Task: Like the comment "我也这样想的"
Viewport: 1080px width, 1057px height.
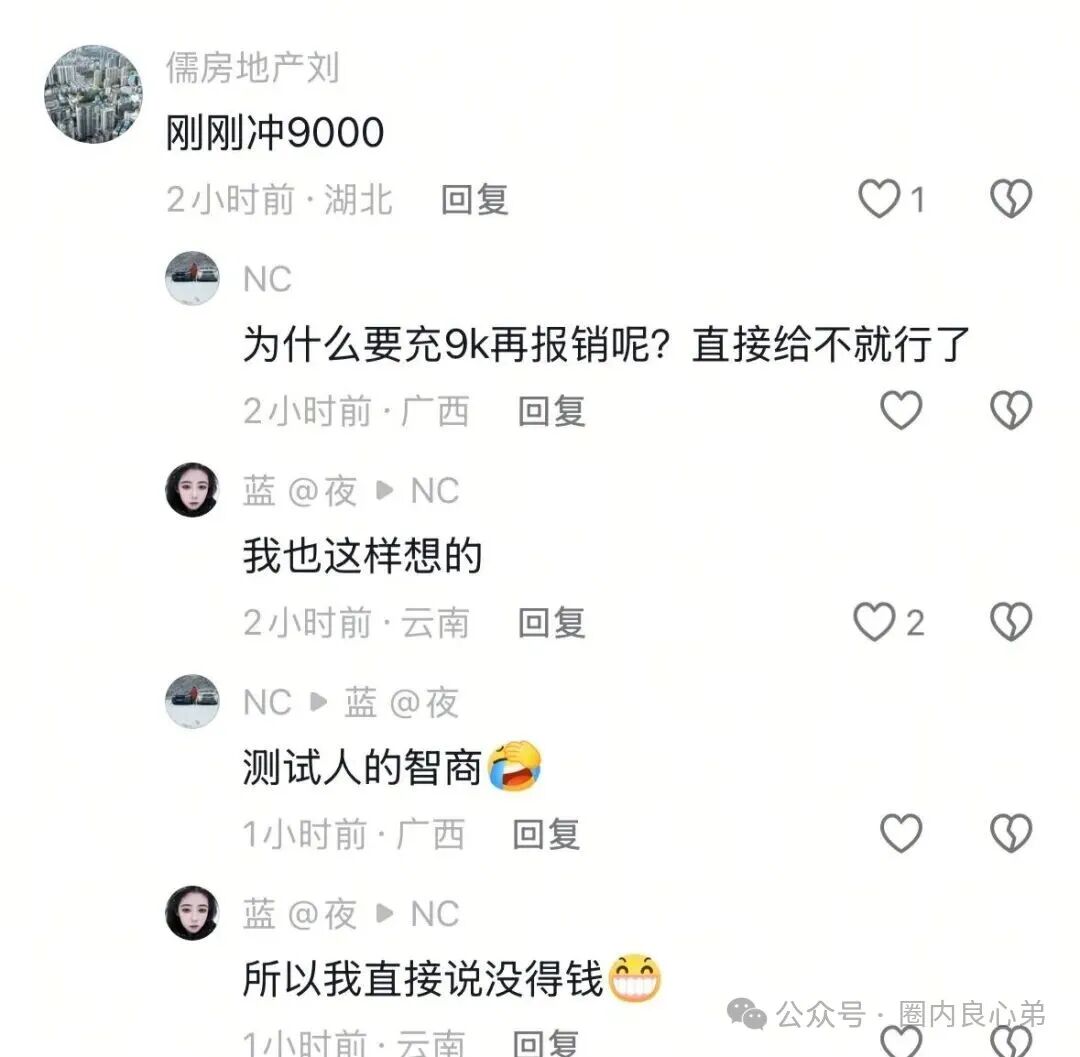Action: click(874, 623)
